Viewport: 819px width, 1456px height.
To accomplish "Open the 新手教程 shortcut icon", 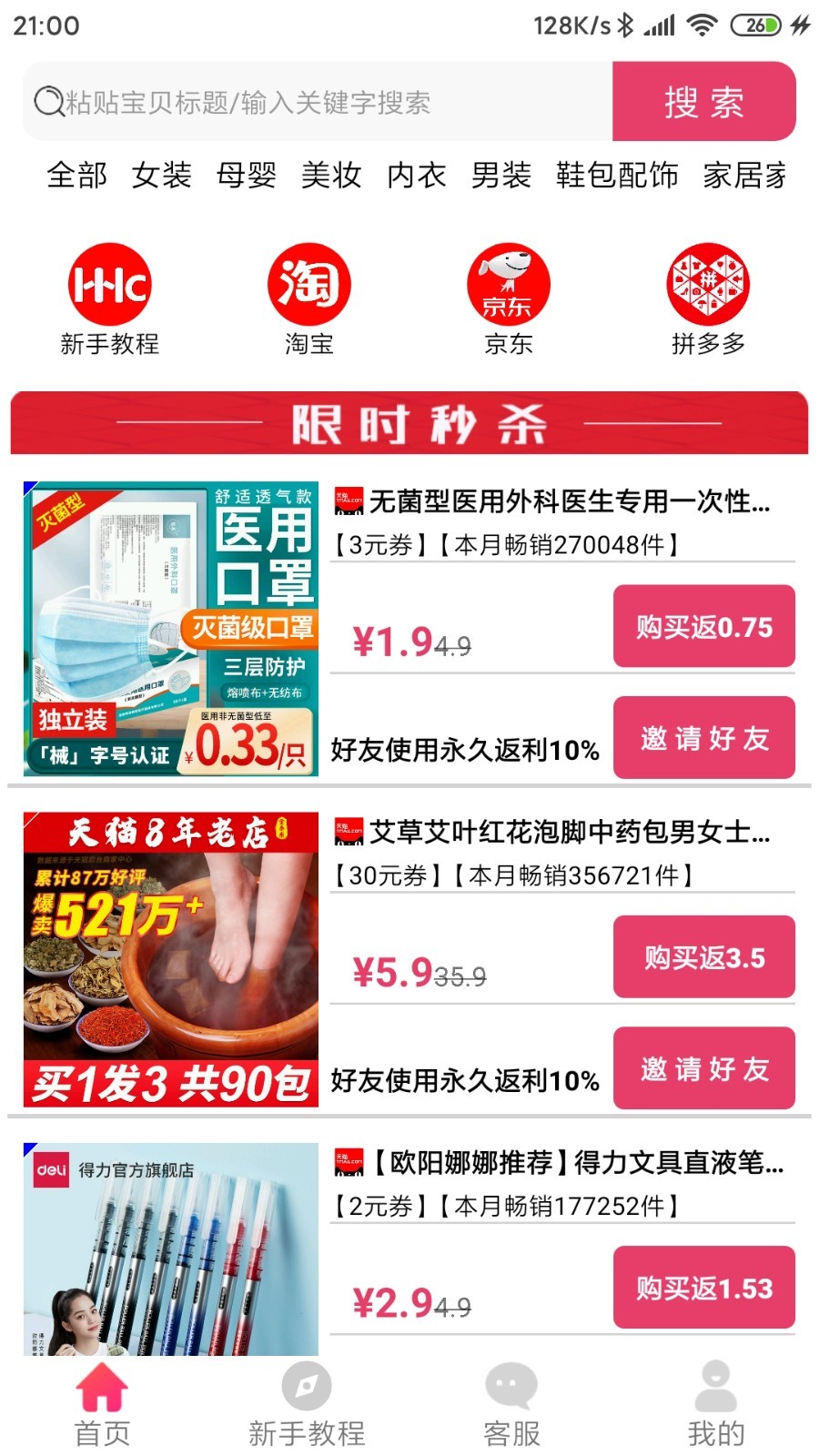I will click(x=109, y=285).
